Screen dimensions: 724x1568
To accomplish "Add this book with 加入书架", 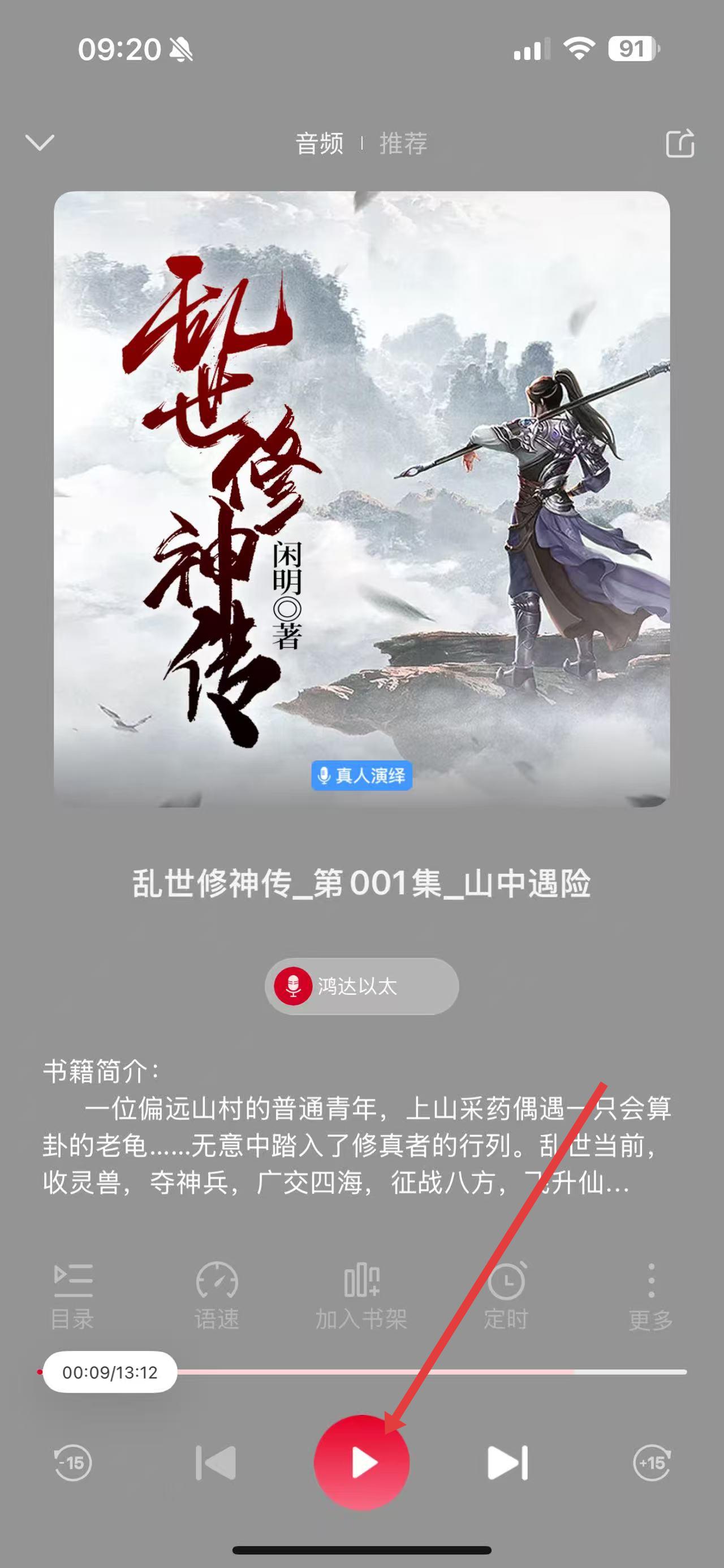I will point(361,1296).
